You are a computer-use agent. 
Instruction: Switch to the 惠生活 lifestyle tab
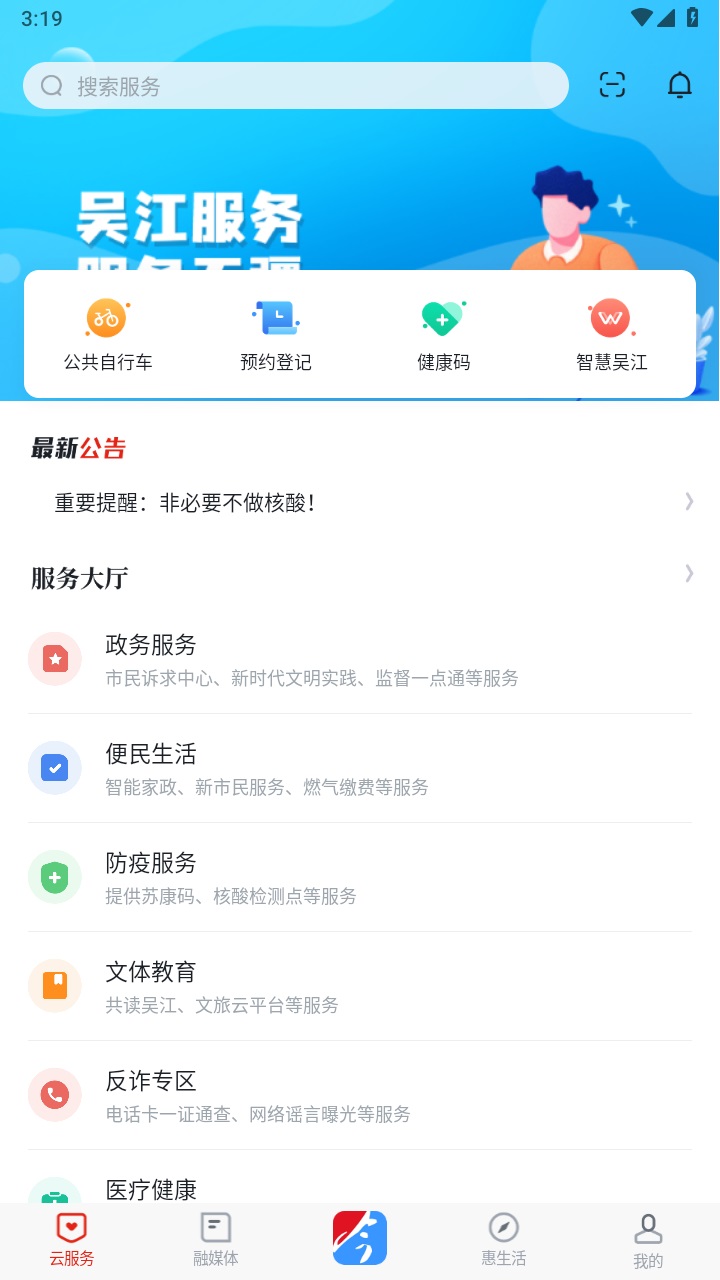pyautogui.click(x=503, y=1238)
